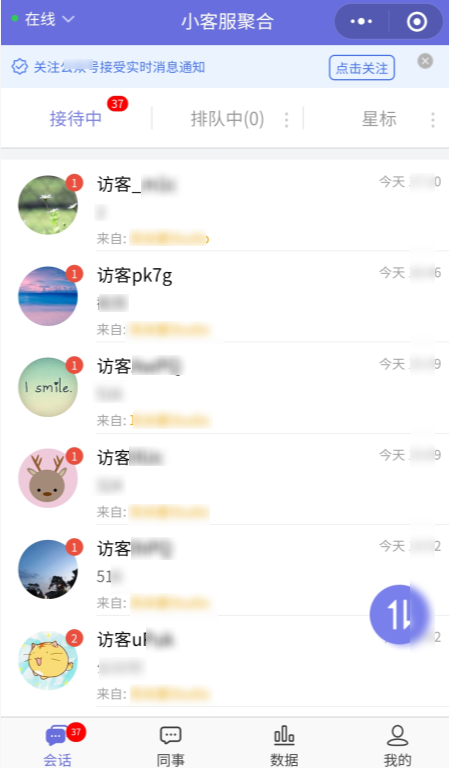Go to the 同事 tab
The width and height of the screenshot is (449, 768).
[170, 745]
